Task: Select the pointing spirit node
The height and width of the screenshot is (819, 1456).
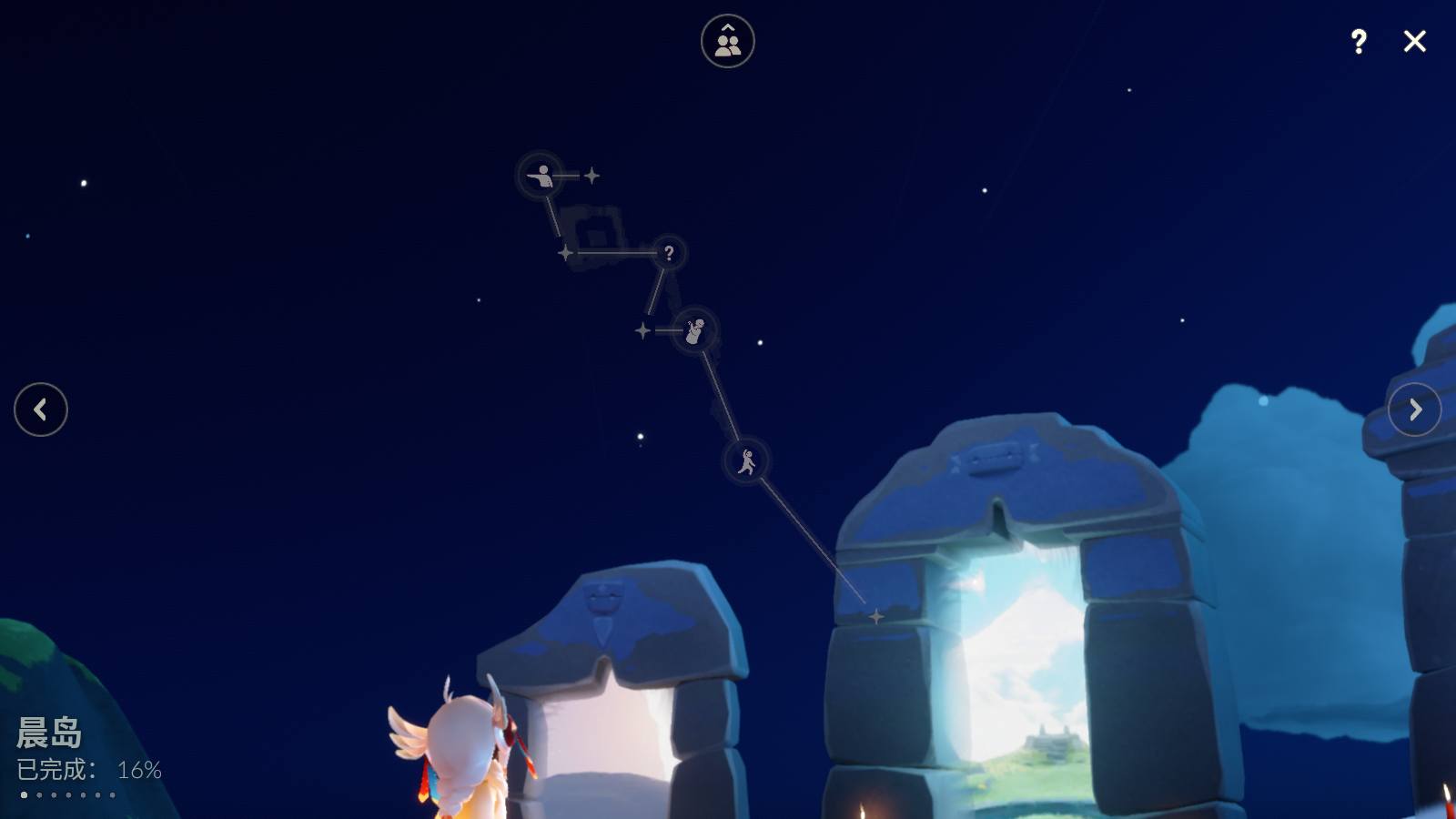Action: tap(541, 176)
